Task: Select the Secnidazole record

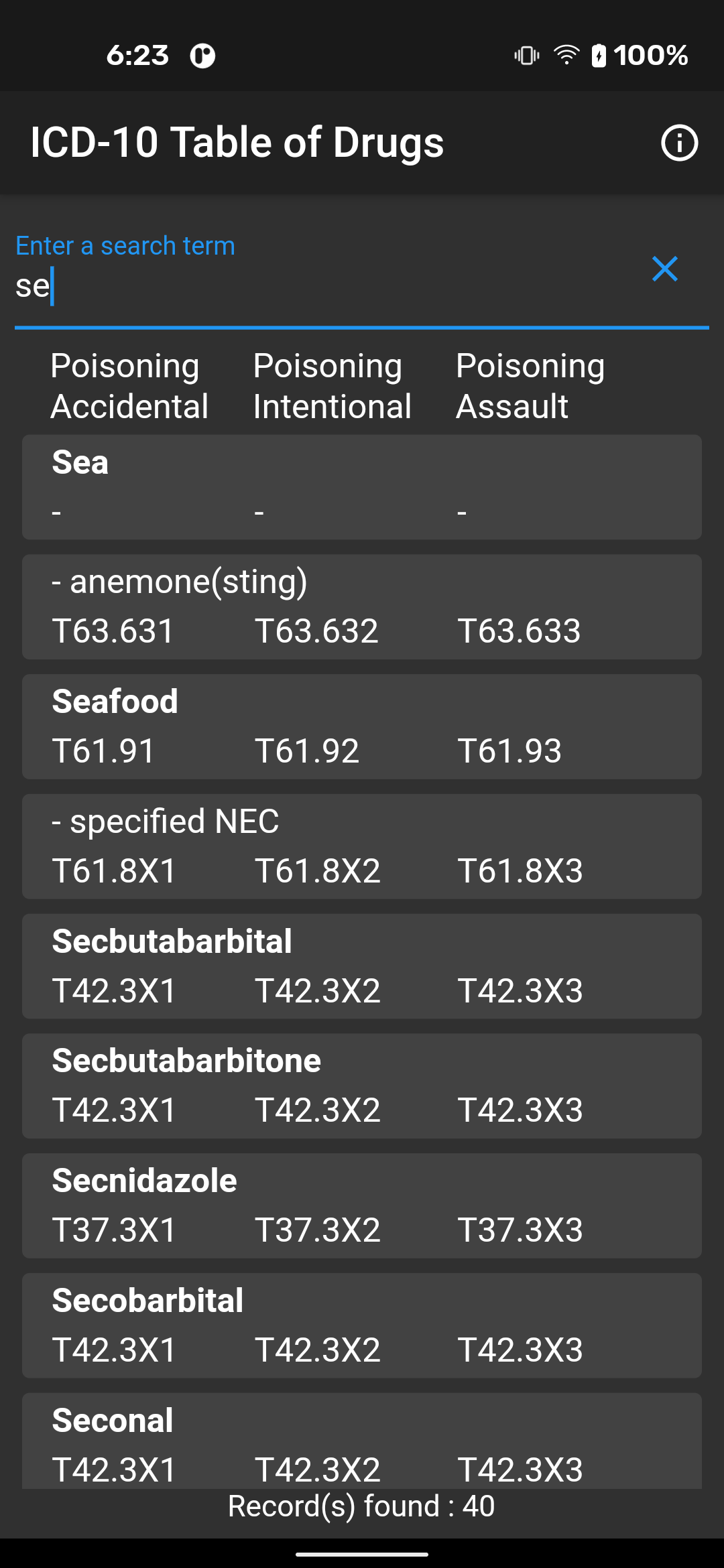Action: click(362, 1205)
